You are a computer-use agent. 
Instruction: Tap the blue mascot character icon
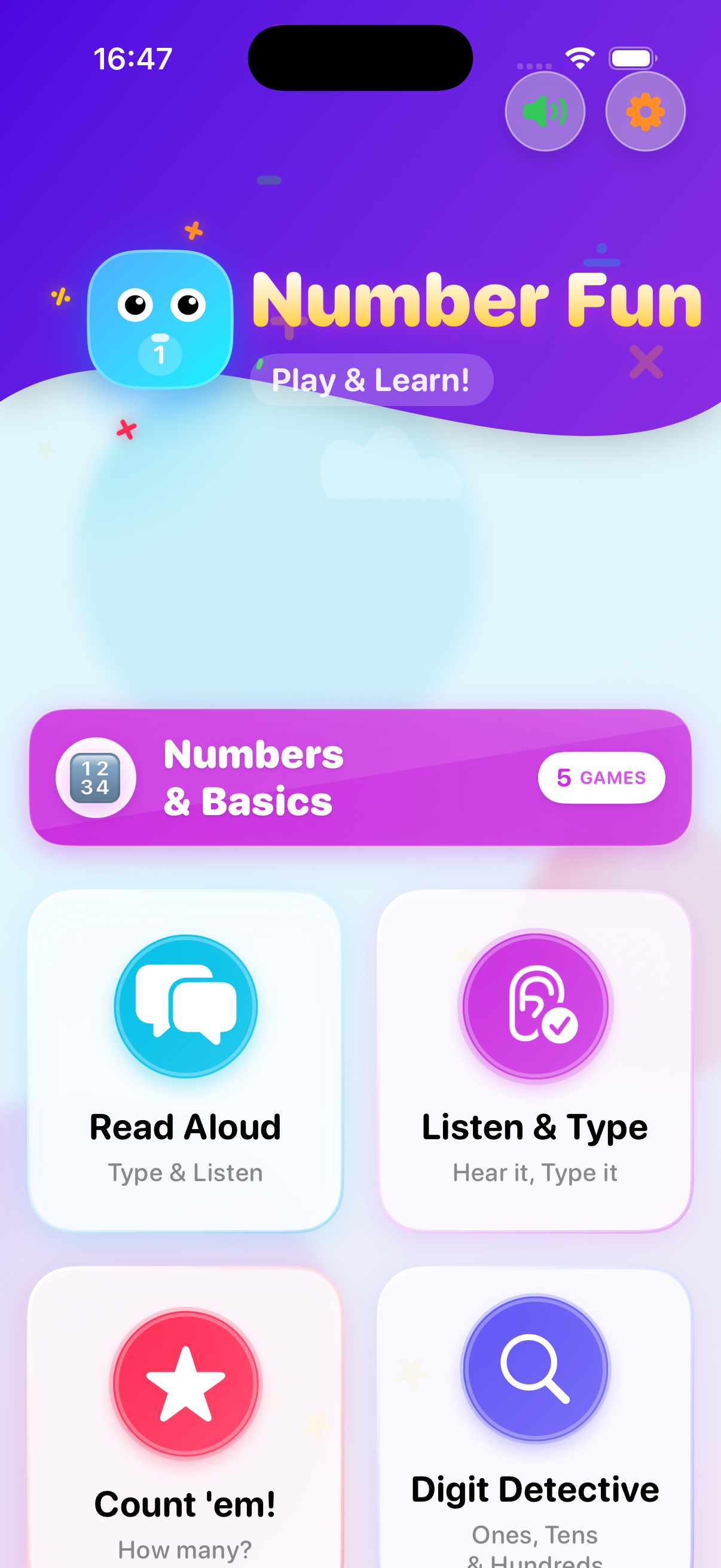click(x=161, y=319)
